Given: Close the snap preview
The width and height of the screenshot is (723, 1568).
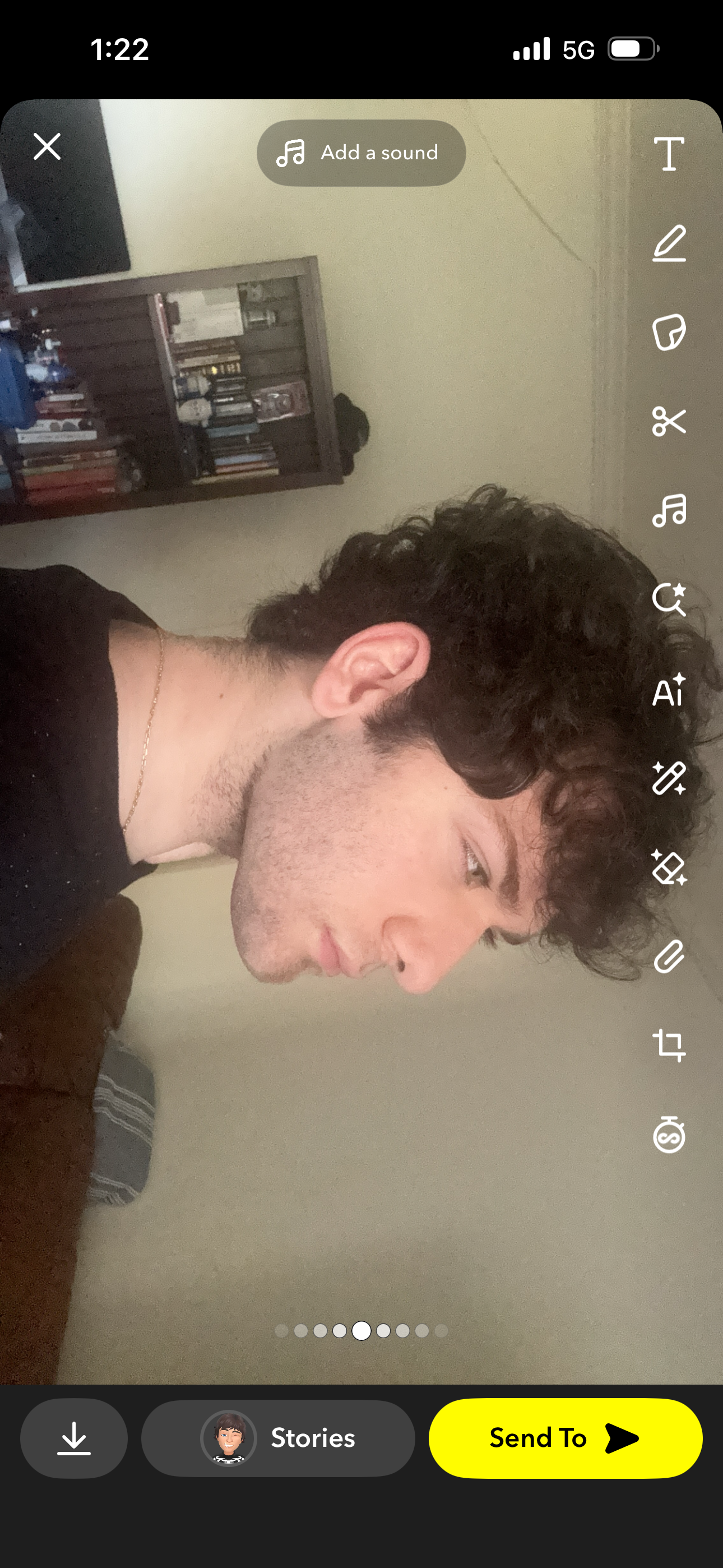Looking at the screenshot, I should point(47,147).
